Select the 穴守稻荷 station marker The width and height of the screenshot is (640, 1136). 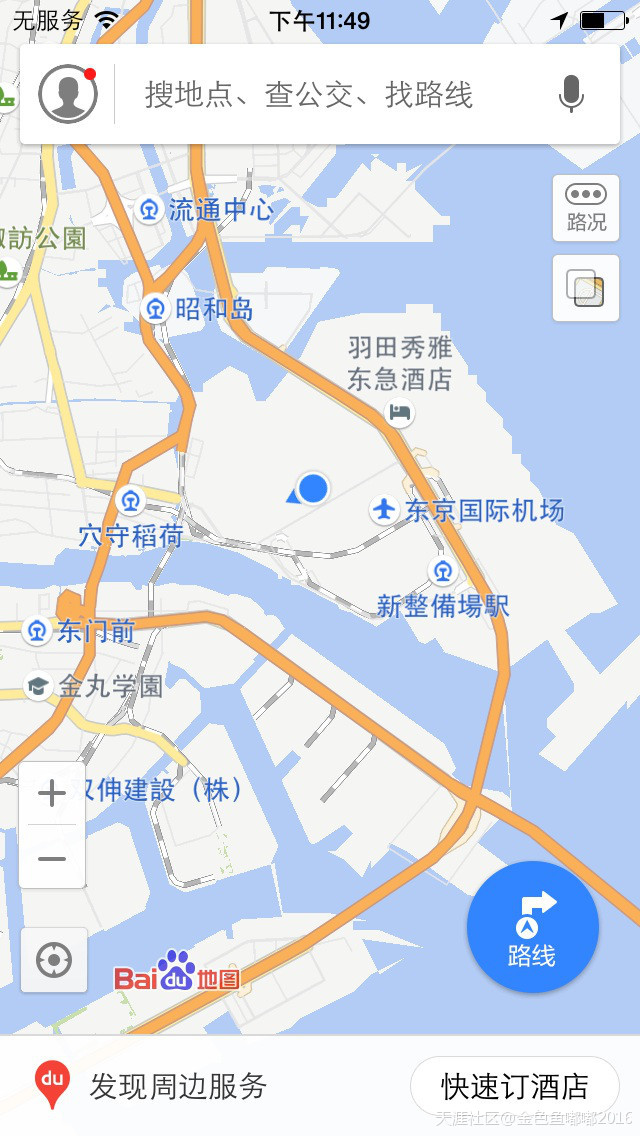pyautogui.click(x=130, y=501)
